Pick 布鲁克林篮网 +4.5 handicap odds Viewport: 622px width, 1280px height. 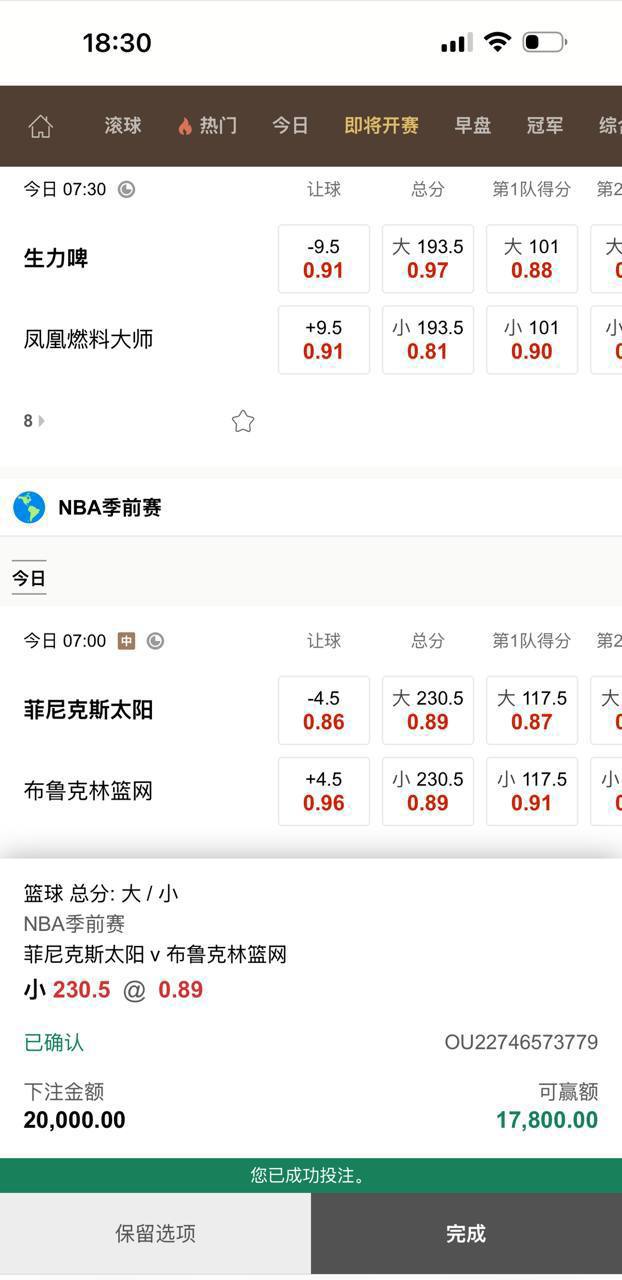pyautogui.click(x=324, y=792)
